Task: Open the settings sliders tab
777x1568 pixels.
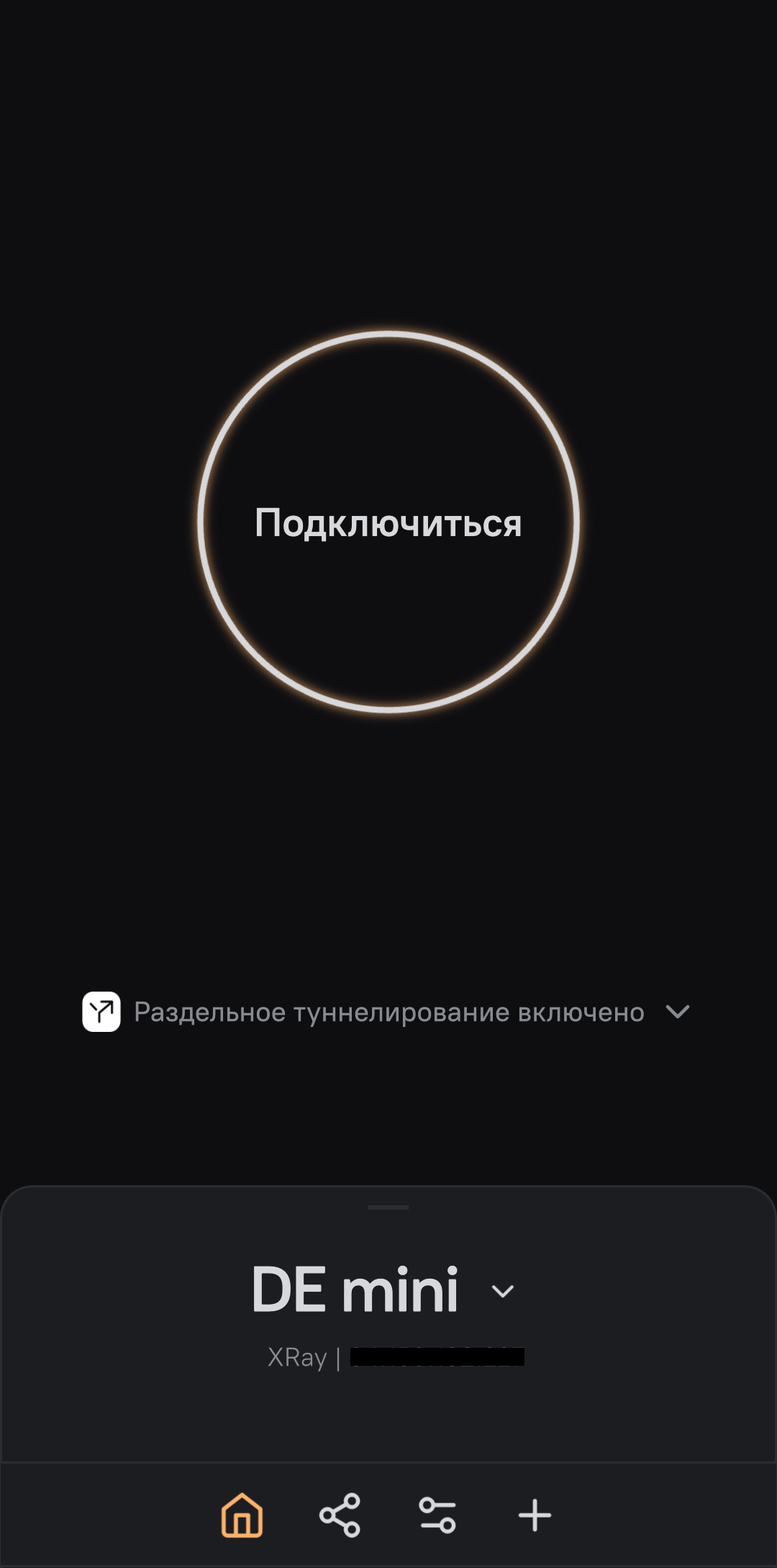Action: 437,1515
